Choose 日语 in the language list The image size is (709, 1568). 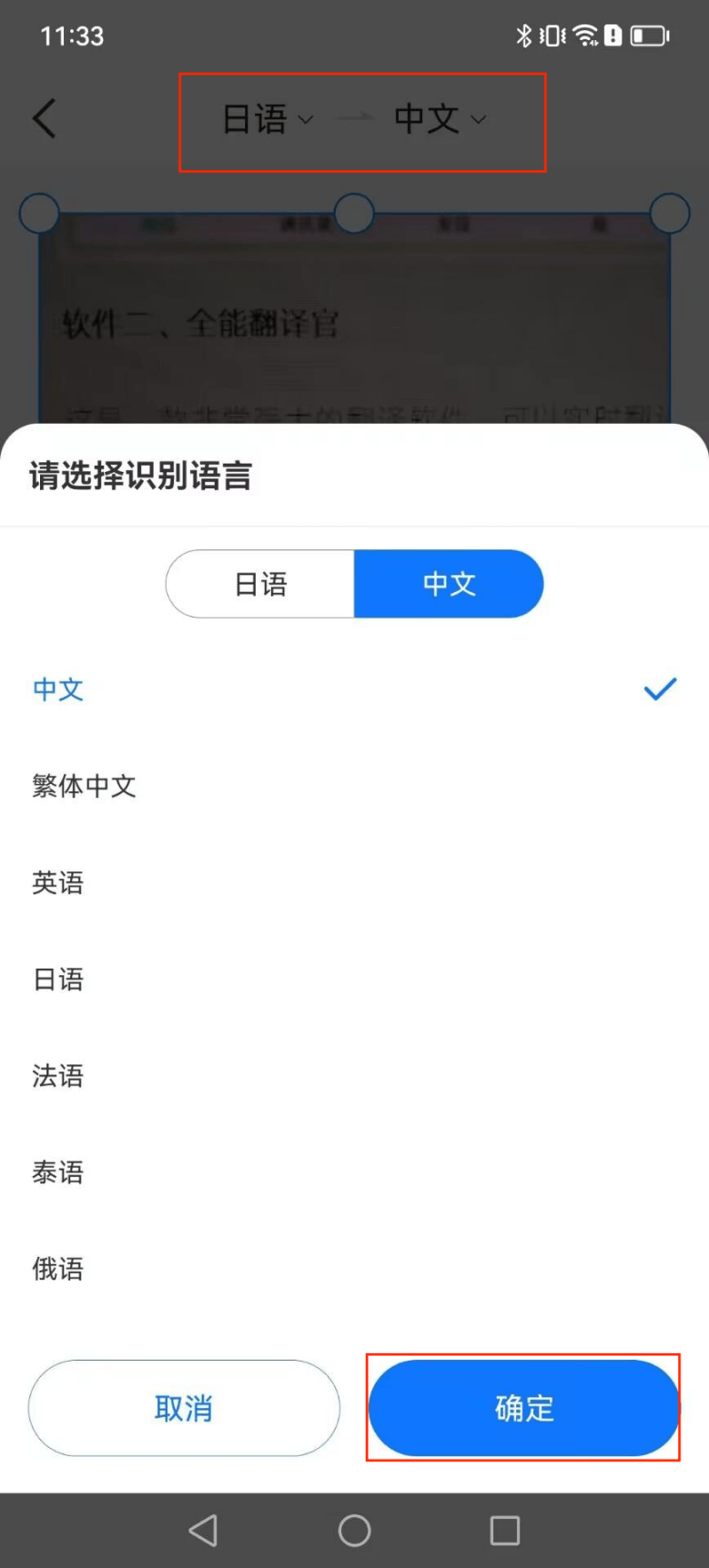354,979
